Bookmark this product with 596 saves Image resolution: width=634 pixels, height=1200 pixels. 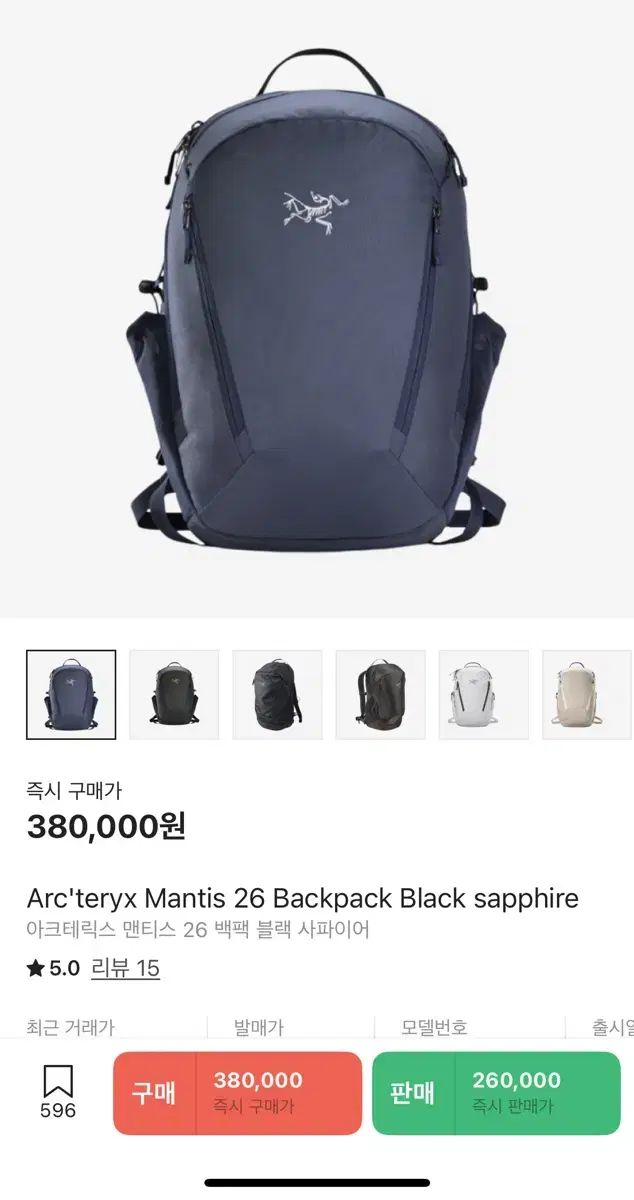(x=57, y=1090)
